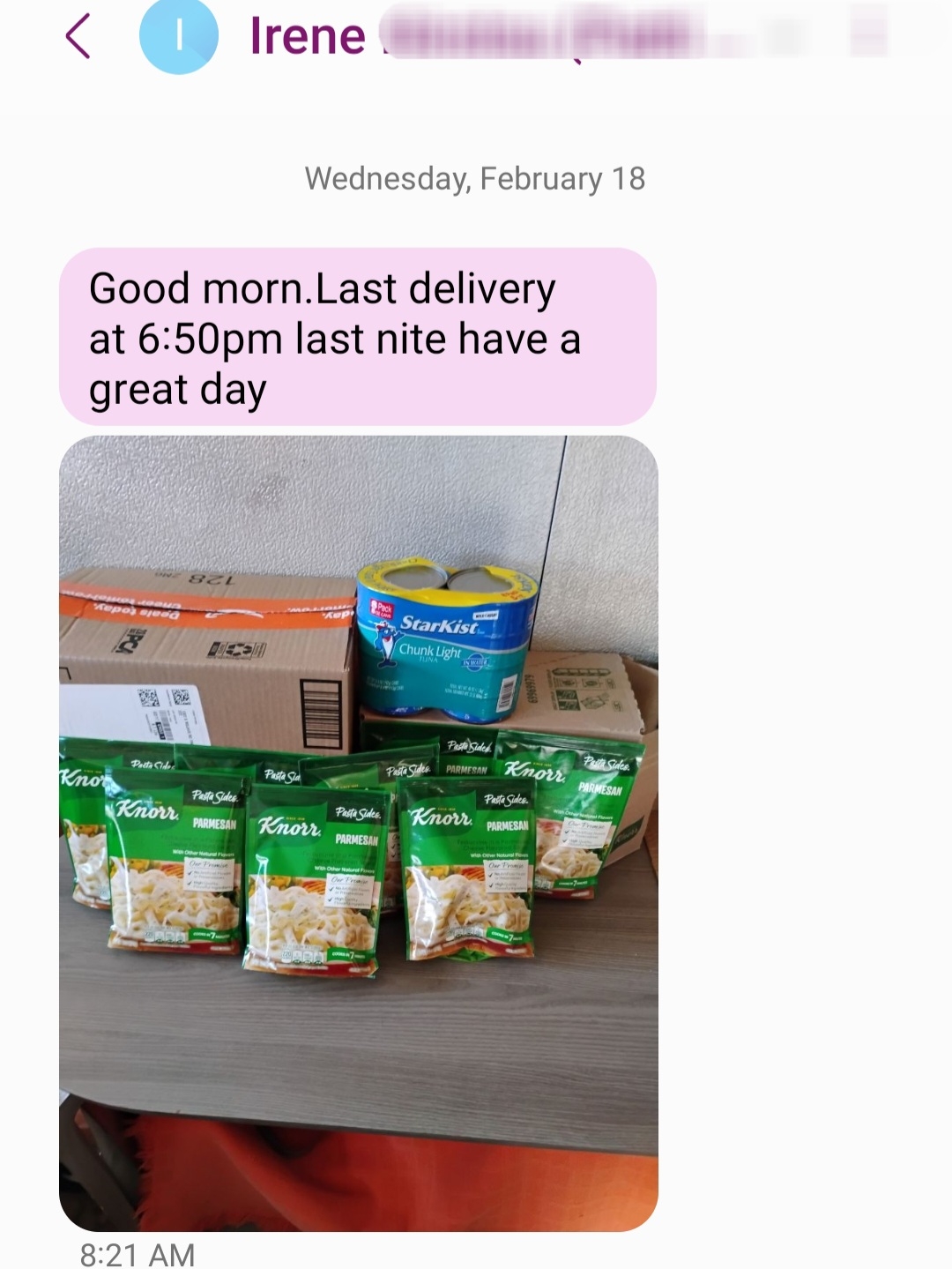Open the grocery delivery photo
The image size is (952, 1269).
(x=358, y=832)
